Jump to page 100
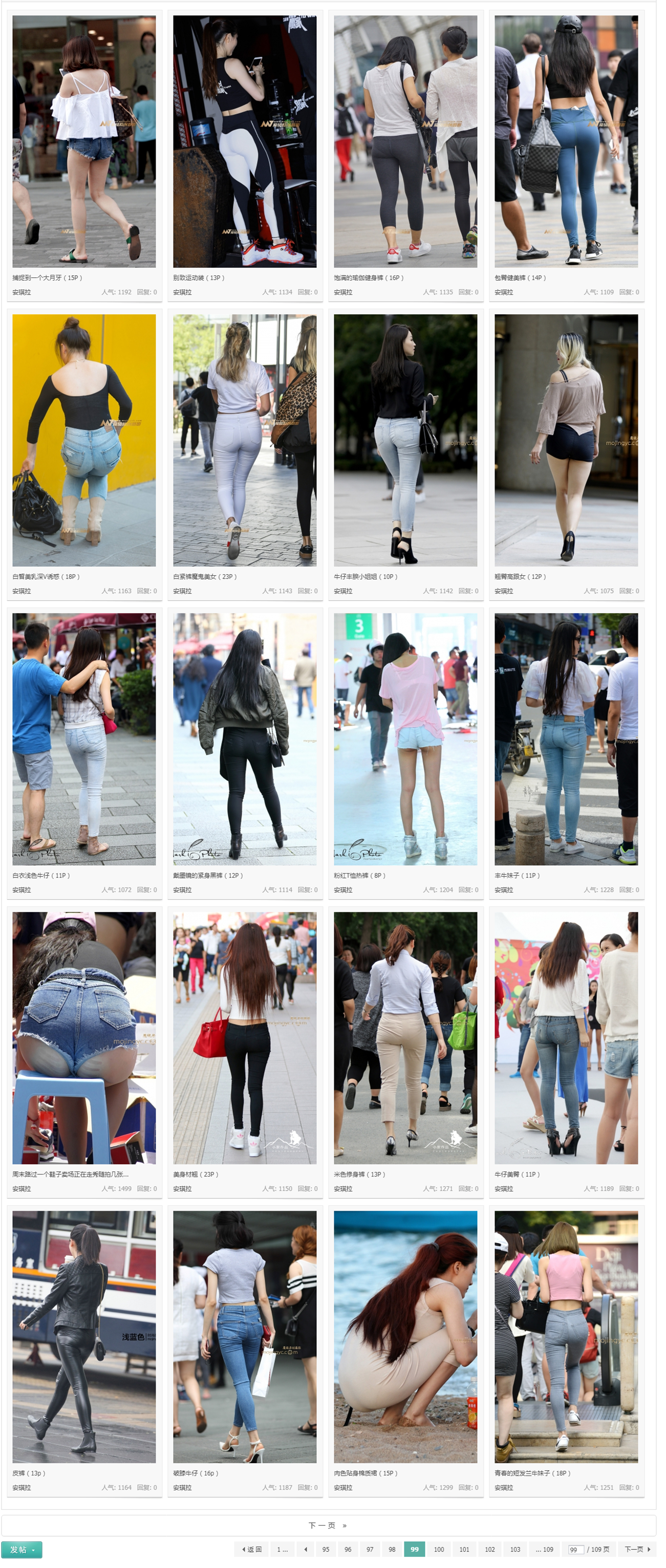 click(439, 1549)
